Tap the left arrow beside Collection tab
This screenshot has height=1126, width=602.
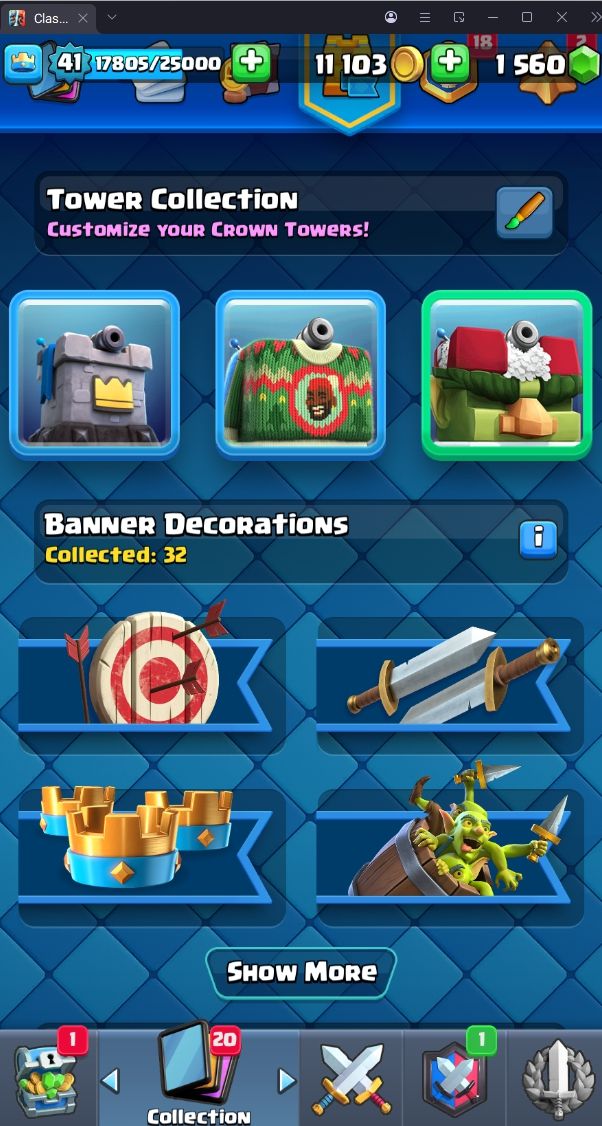[111, 1081]
